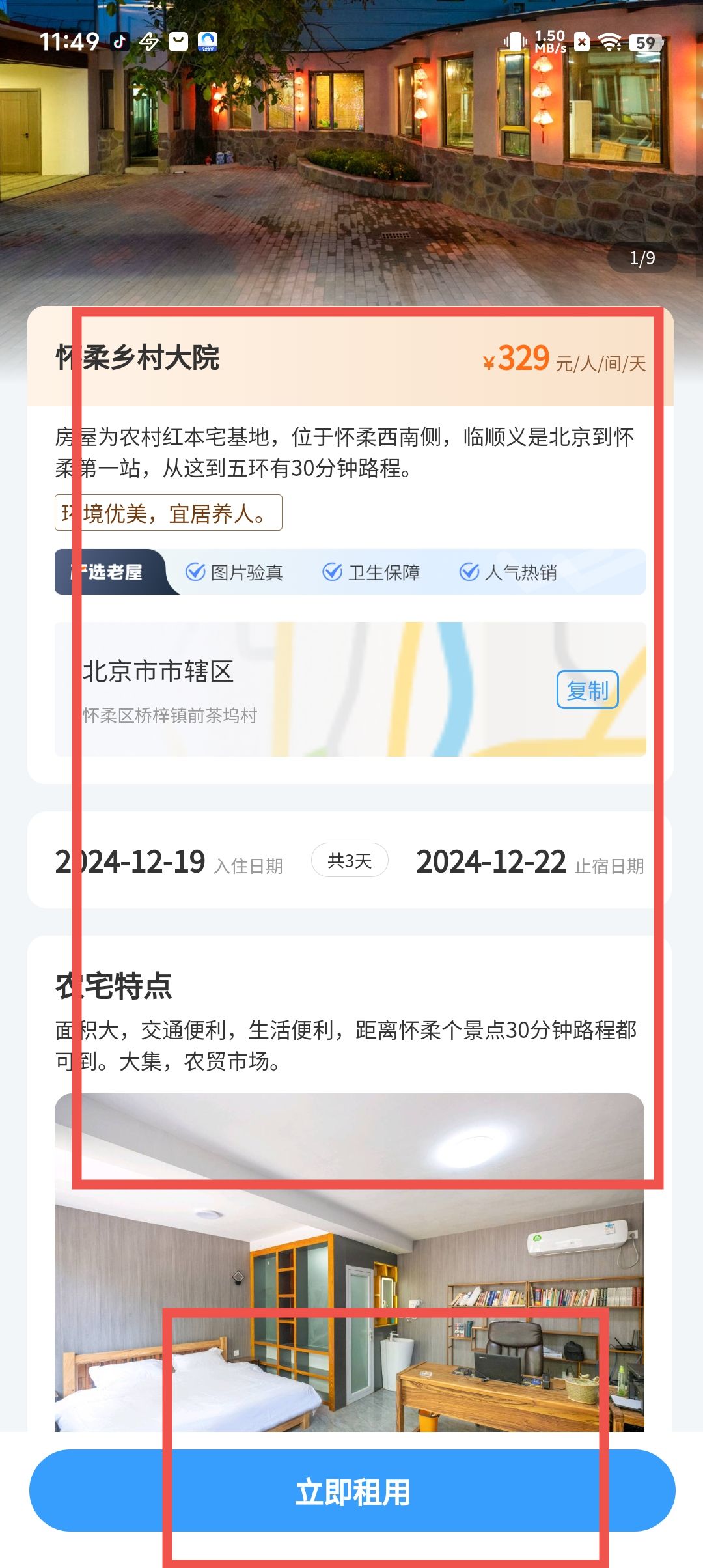
Task: Tap the 立即租用 button
Action: click(352, 1491)
